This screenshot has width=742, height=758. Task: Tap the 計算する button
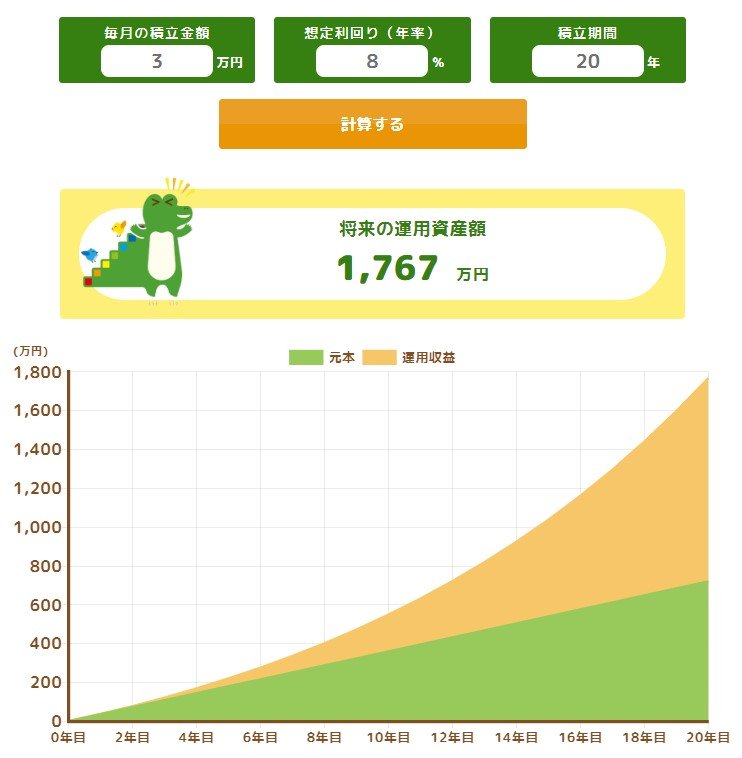coord(372,124)
